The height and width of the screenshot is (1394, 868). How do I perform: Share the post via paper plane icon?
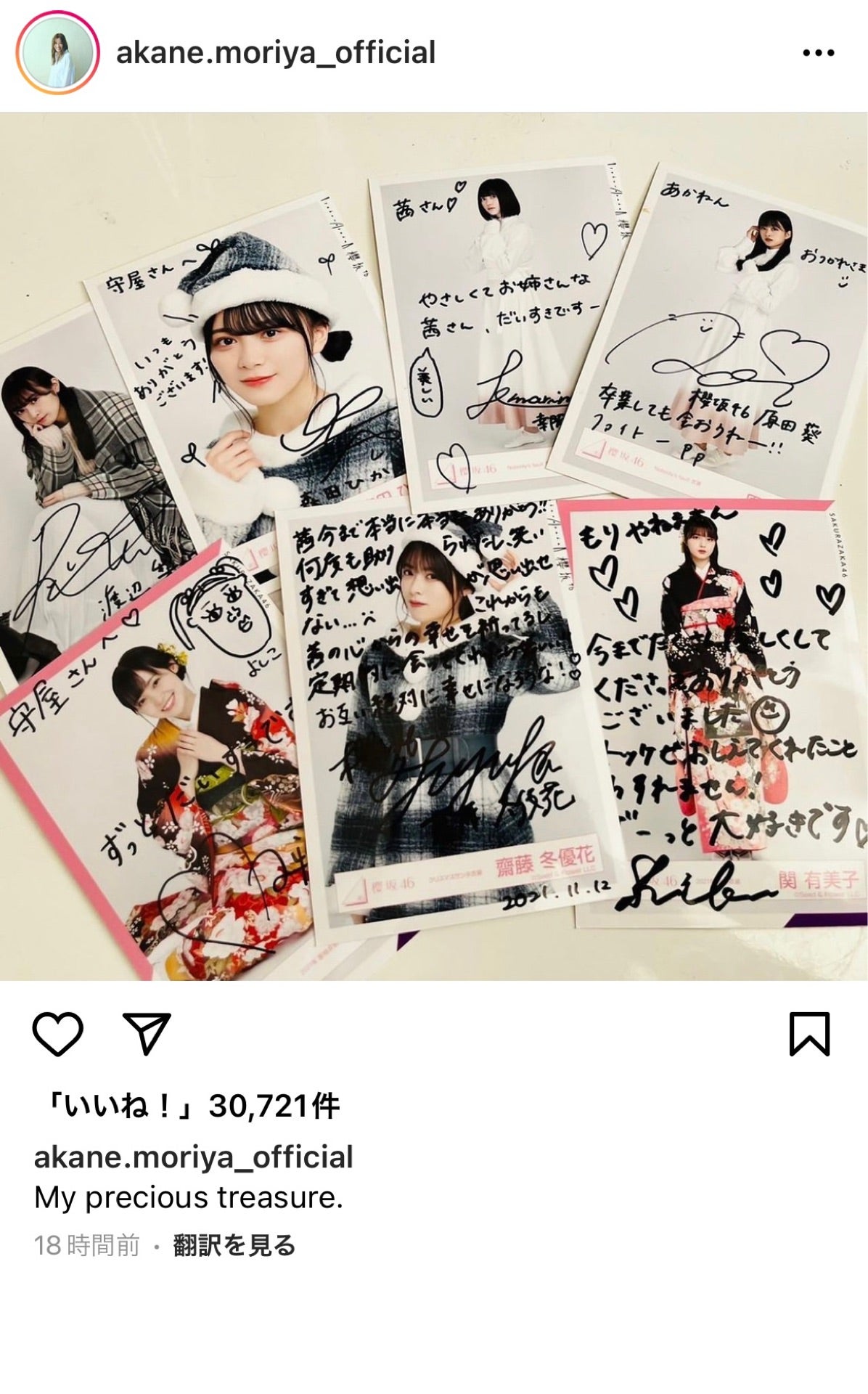tap(147, 1034)
